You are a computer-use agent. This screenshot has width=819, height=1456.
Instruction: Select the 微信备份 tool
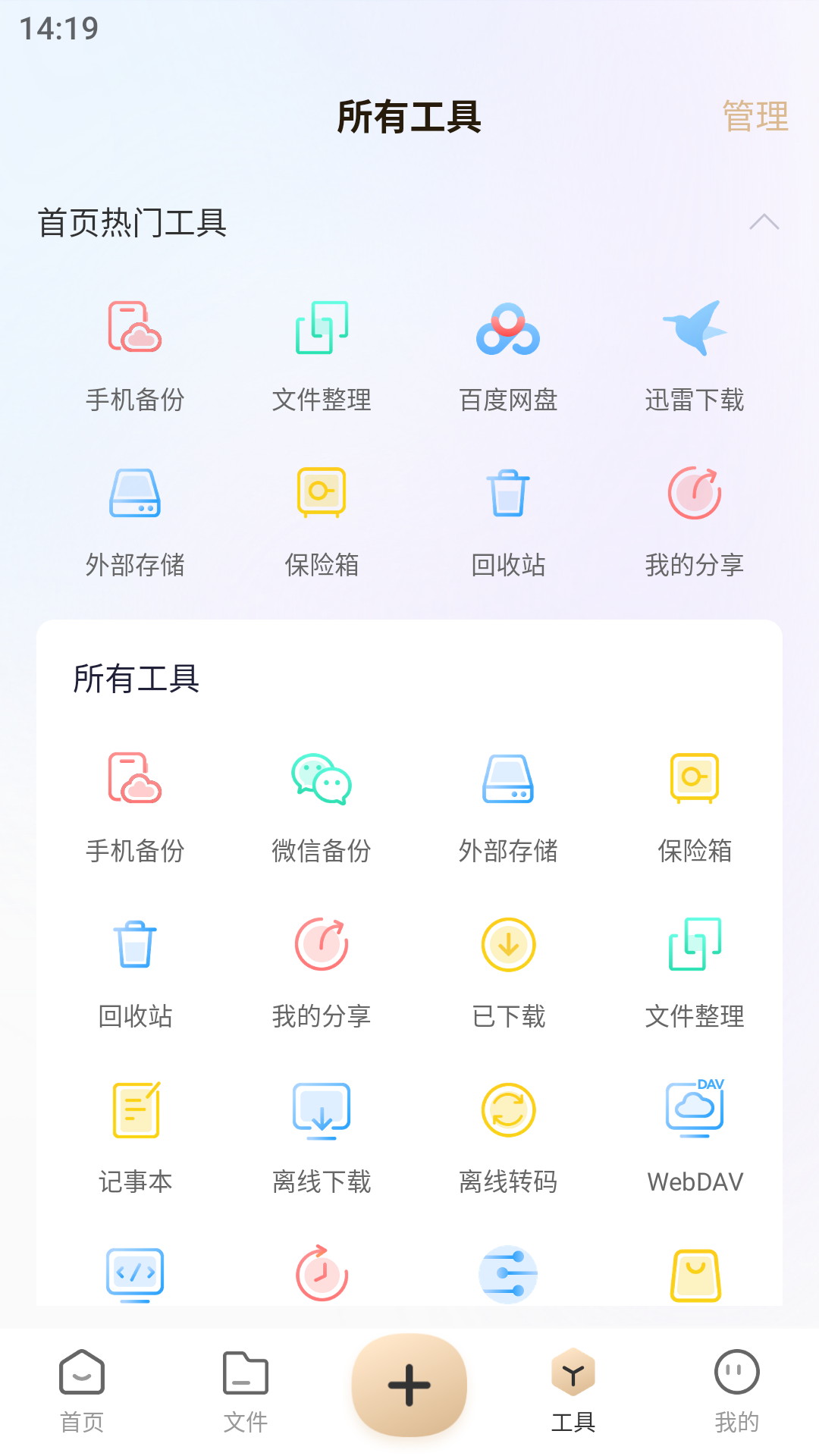[x=322, y=804]
